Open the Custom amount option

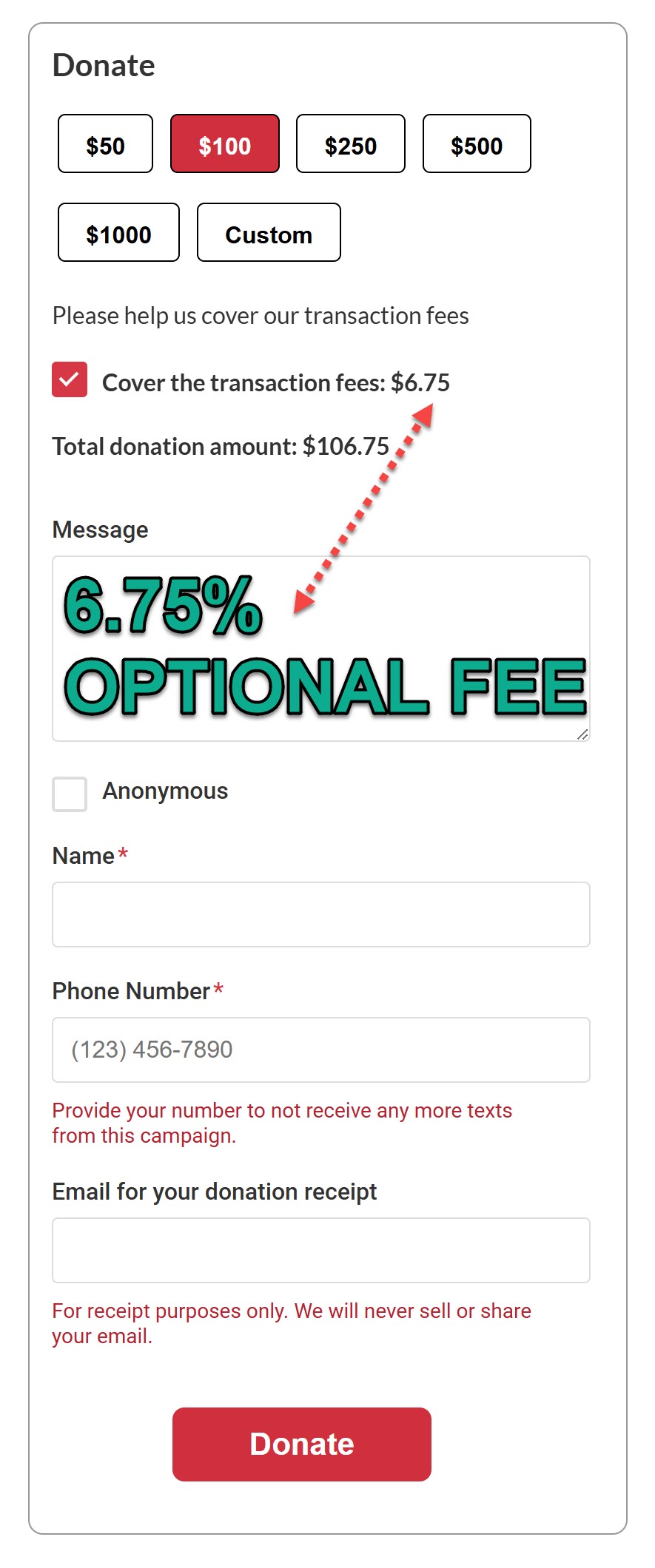(x=269, y=233)
